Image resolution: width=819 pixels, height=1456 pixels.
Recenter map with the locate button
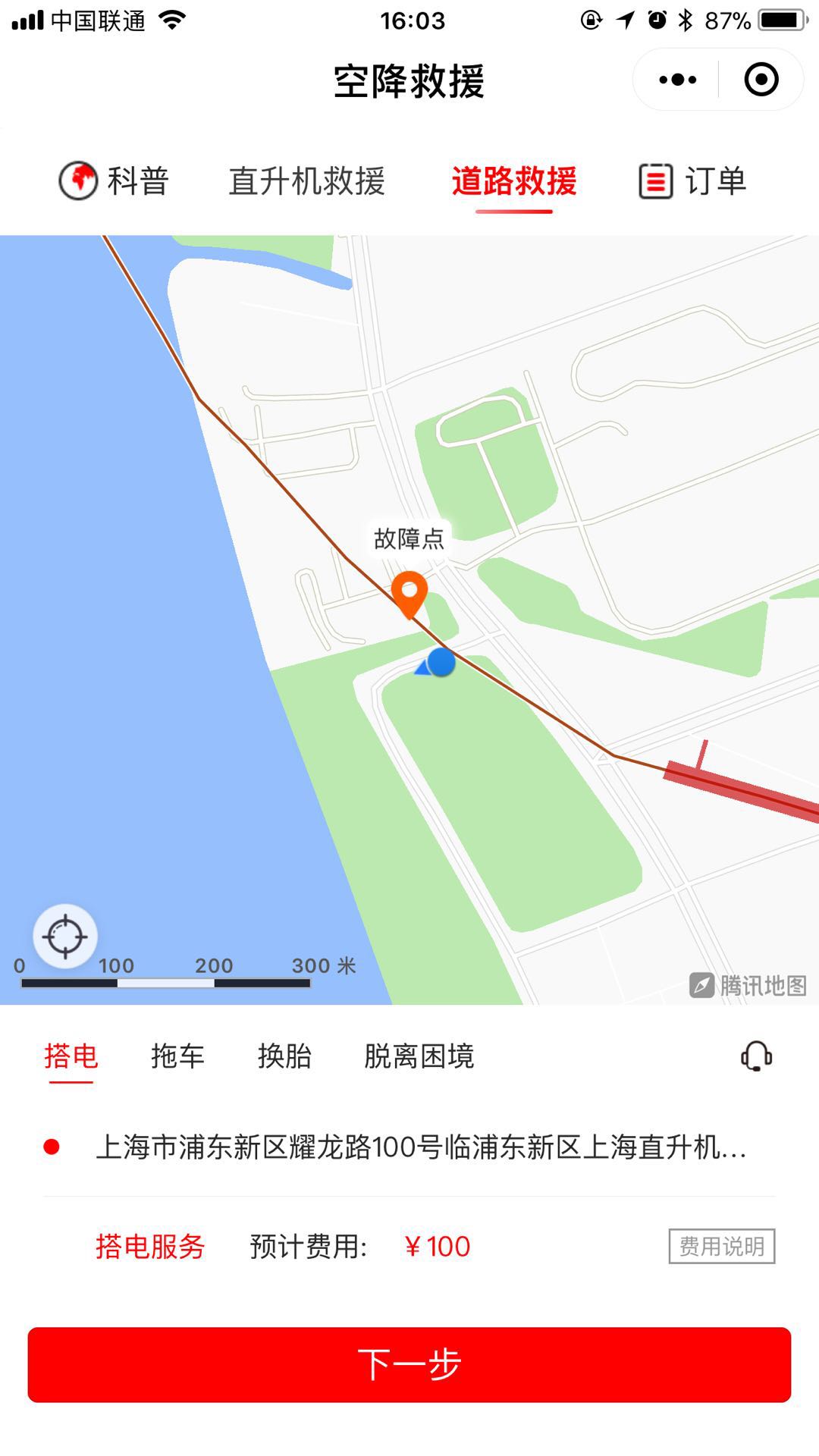pos(65,936)
